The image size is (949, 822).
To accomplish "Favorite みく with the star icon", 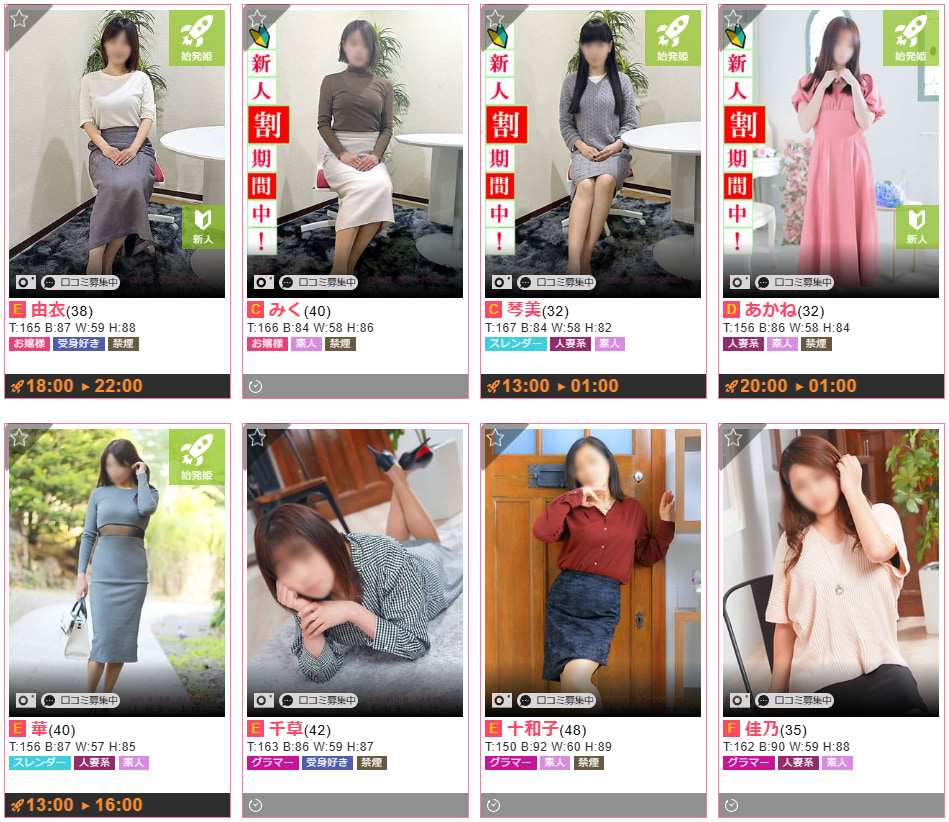I will click(257, 18).
